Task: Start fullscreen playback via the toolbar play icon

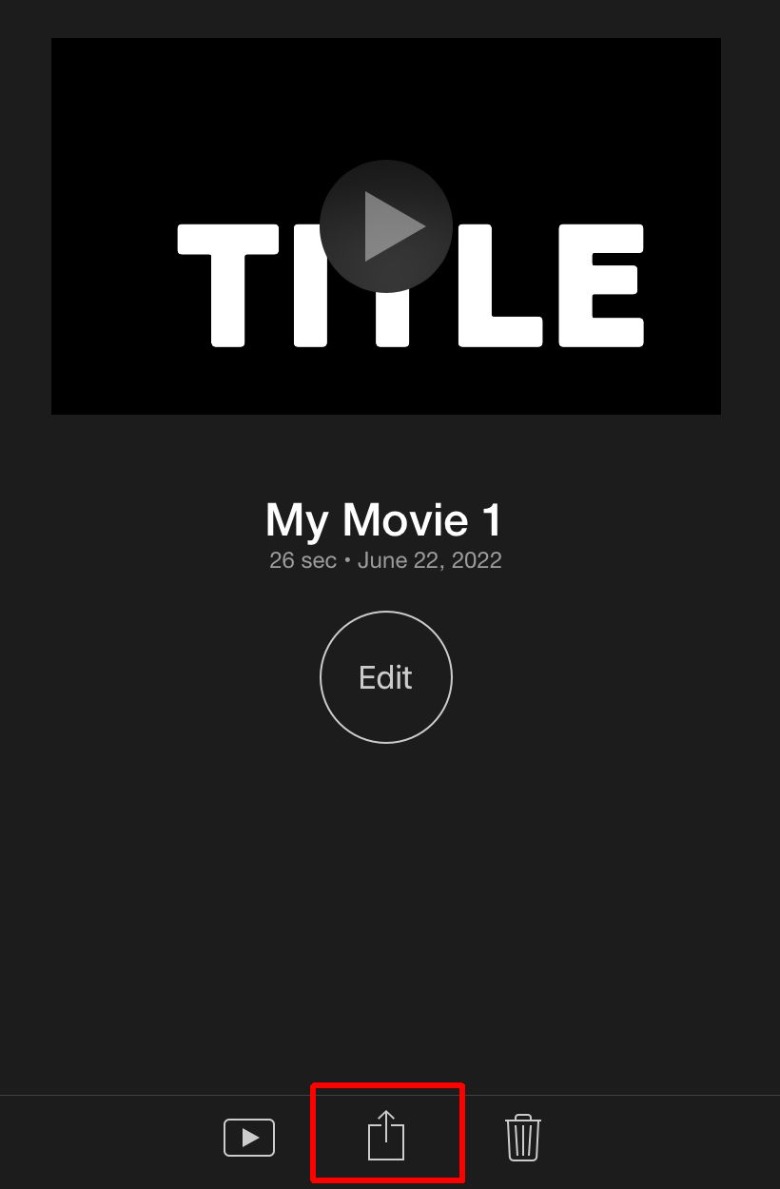Action: pos(249,1136)
